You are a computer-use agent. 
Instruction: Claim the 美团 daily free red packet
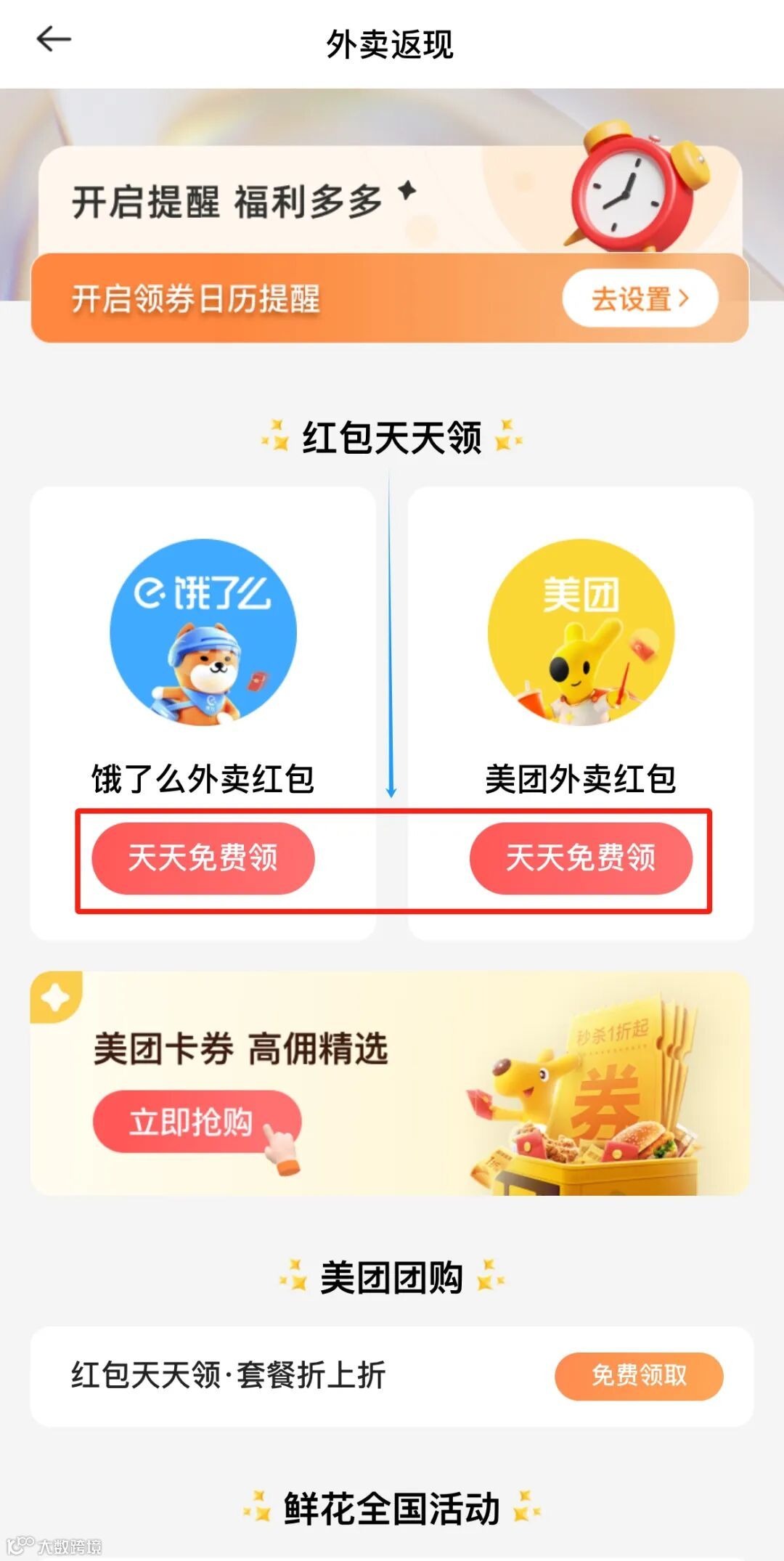pyautogui.click(x=581, y=857)
